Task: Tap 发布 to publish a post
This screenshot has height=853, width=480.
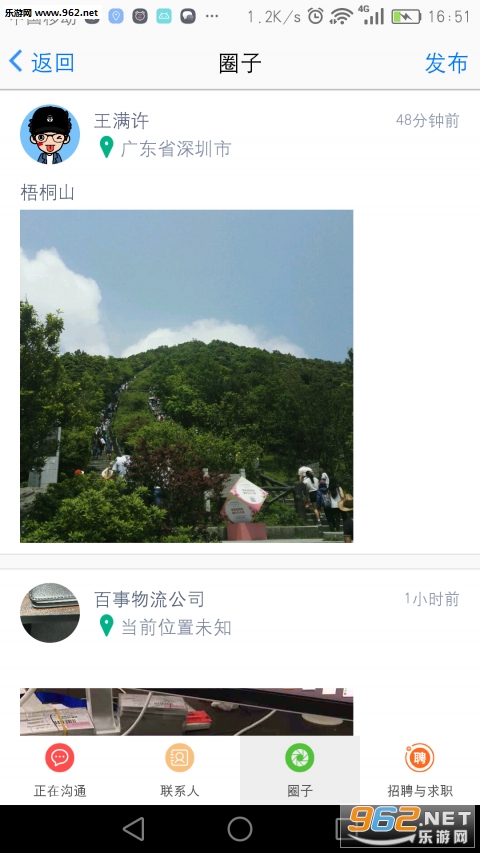Action: (x=446, y=63)
